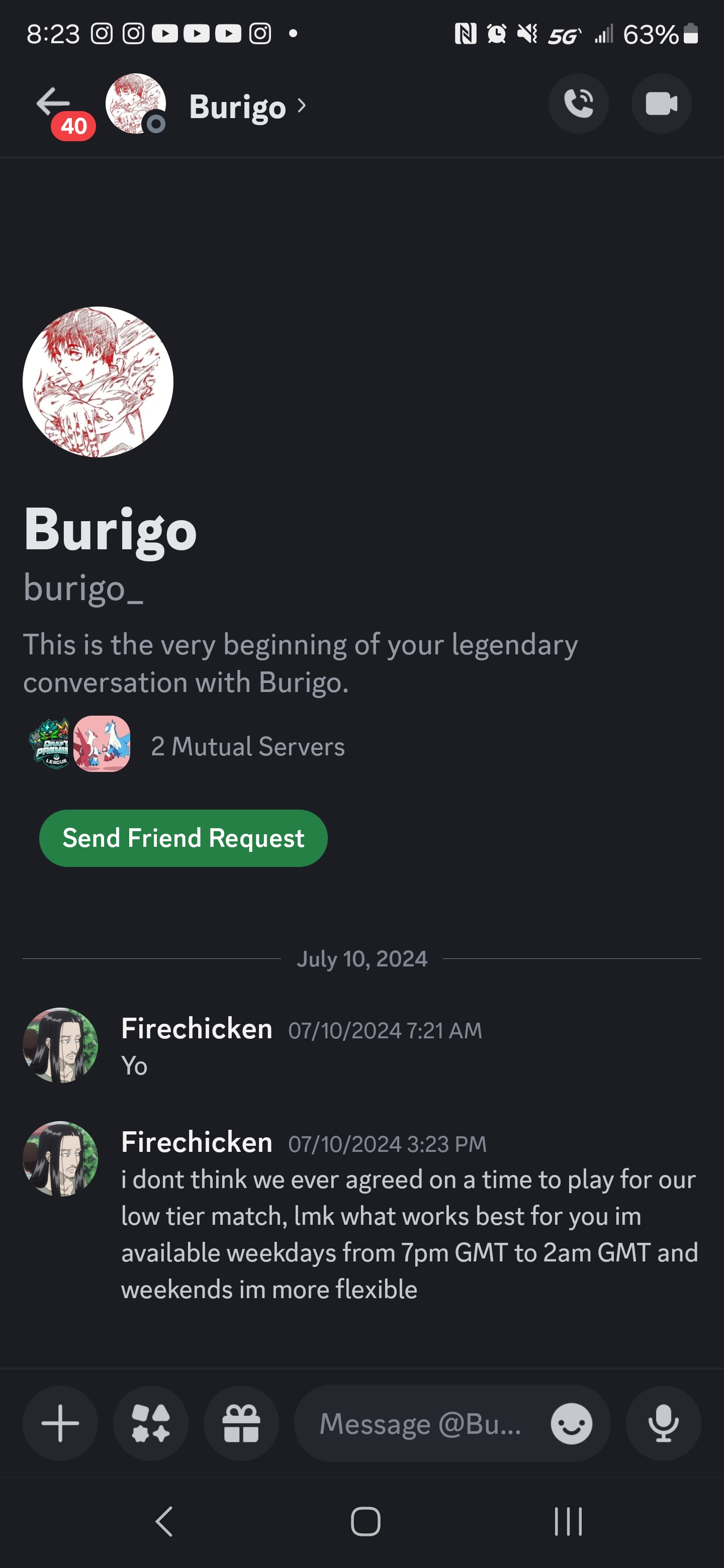Open the plus attachment menu

tap(60, 1423)
